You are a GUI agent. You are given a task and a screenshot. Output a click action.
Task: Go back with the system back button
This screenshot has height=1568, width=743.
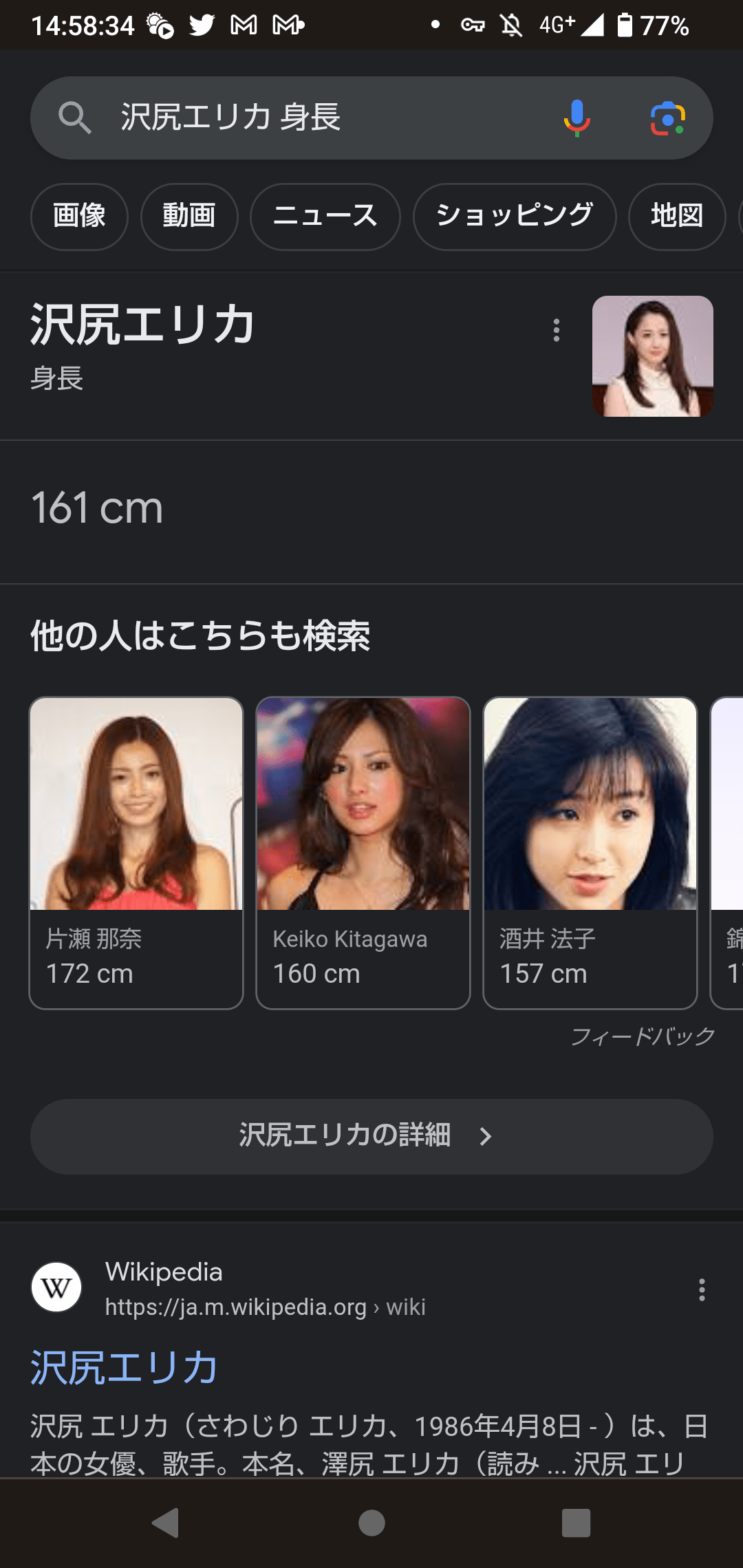tap(166, 1523)
